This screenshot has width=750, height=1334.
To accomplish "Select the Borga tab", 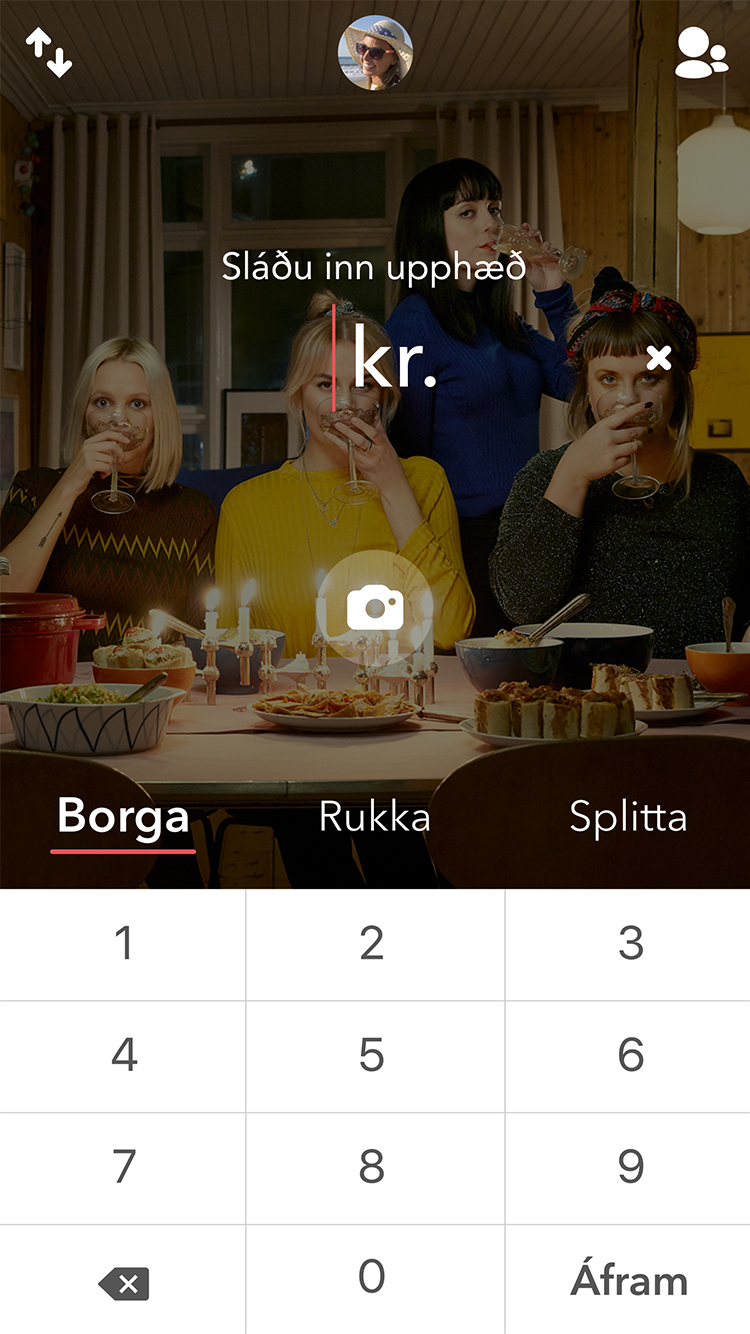I will pos(123,817).
